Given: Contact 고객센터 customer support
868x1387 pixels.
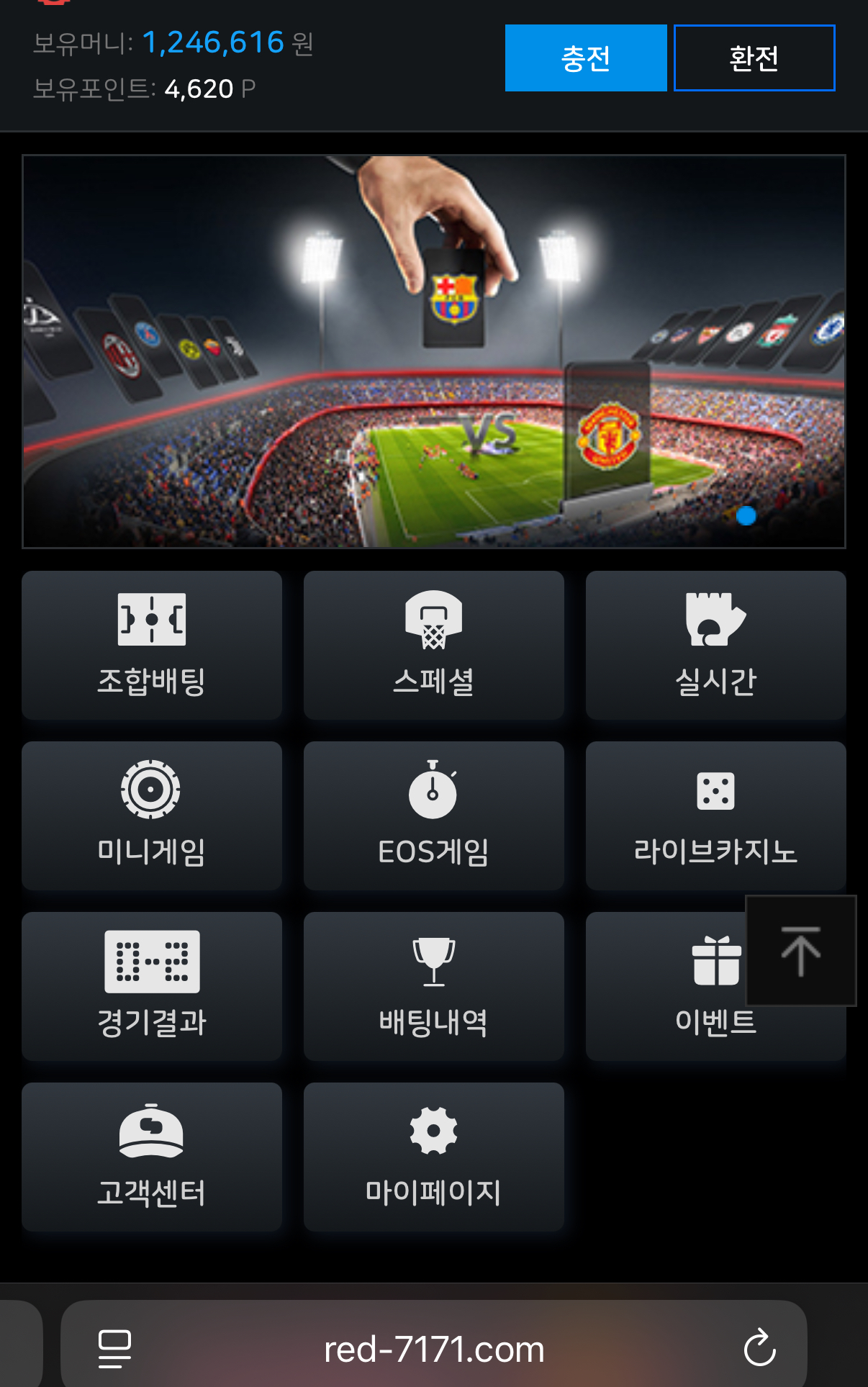Looking at the screenshot, I should pos(151,1157).
